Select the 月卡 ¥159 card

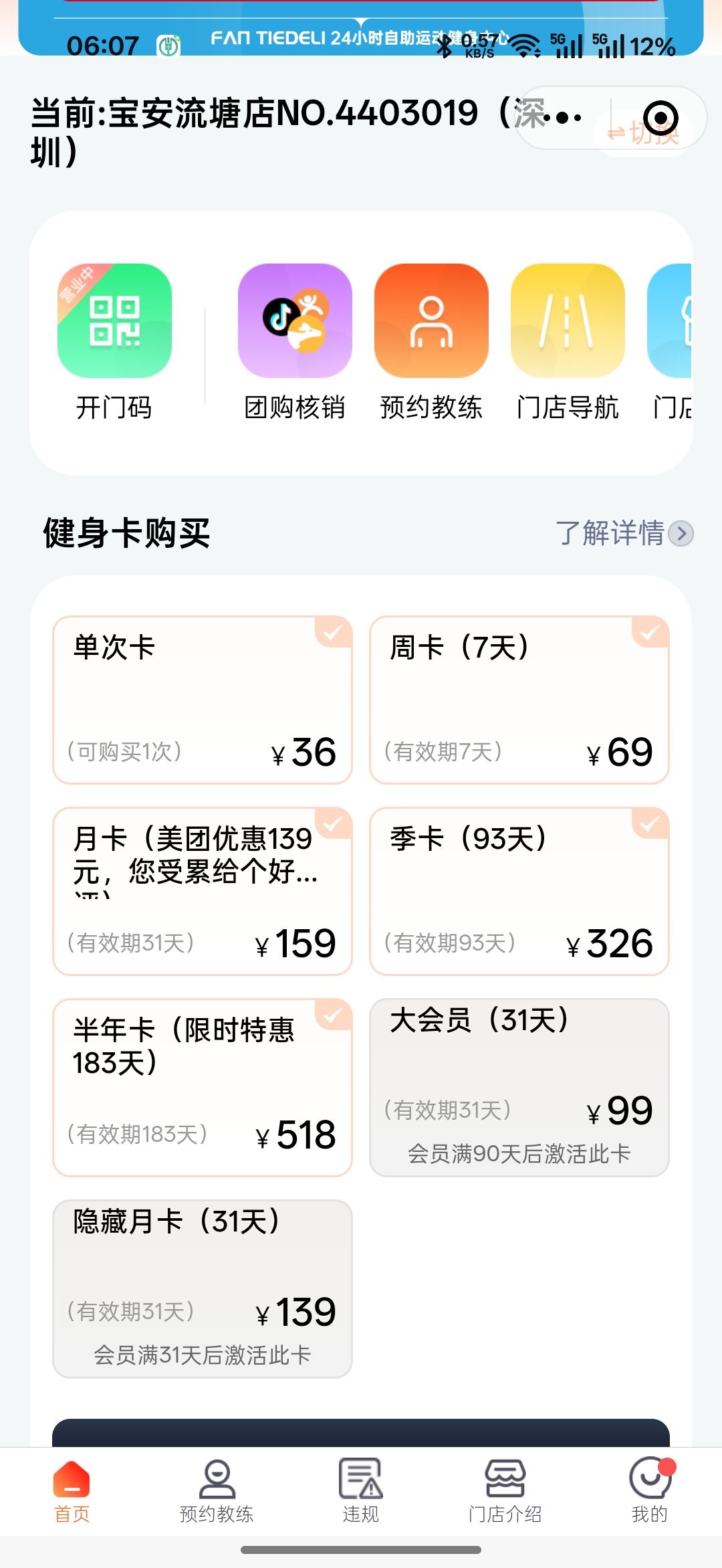click(x=203, y=891)
